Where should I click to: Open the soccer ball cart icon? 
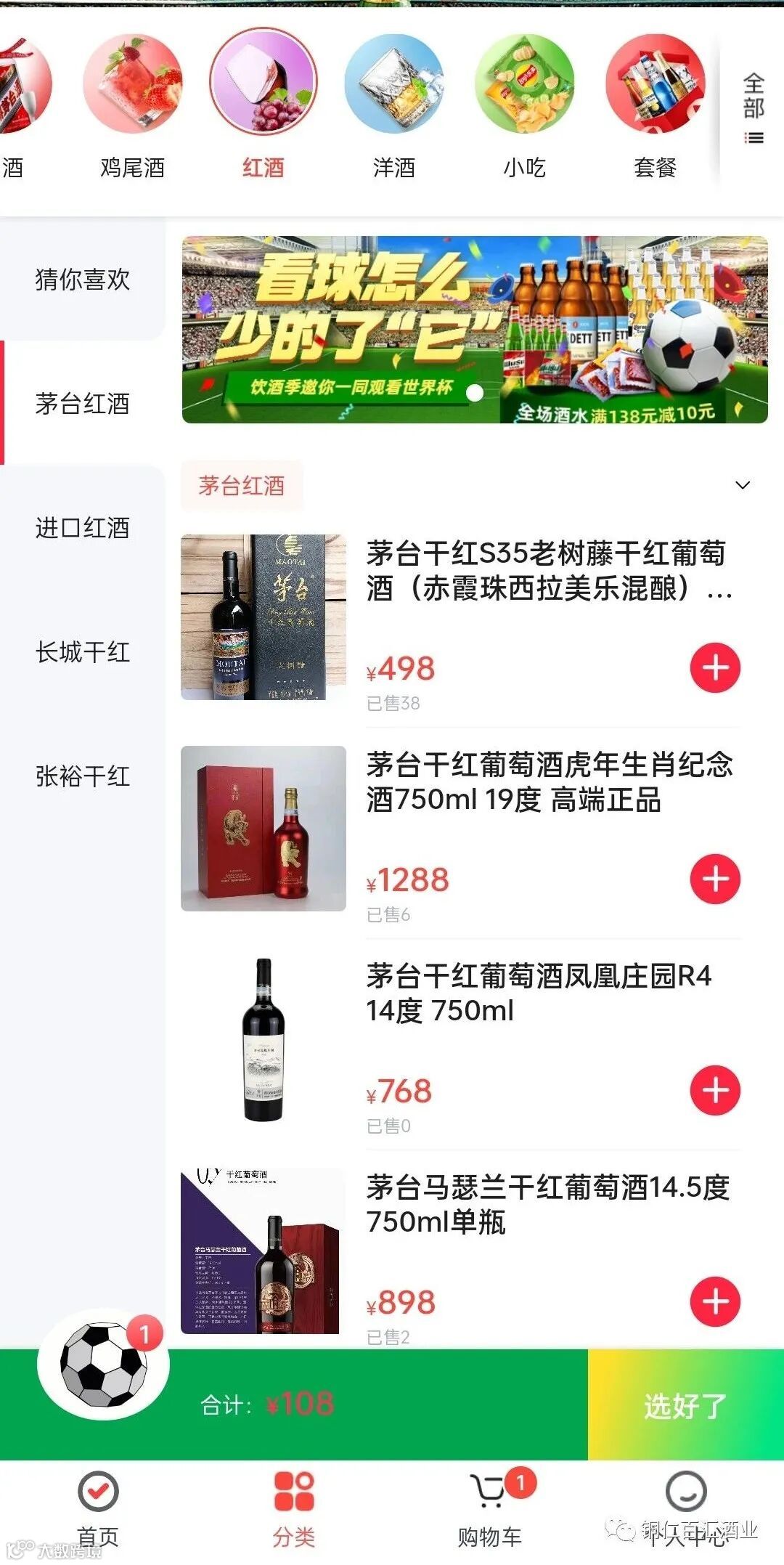coord(103,1365)
